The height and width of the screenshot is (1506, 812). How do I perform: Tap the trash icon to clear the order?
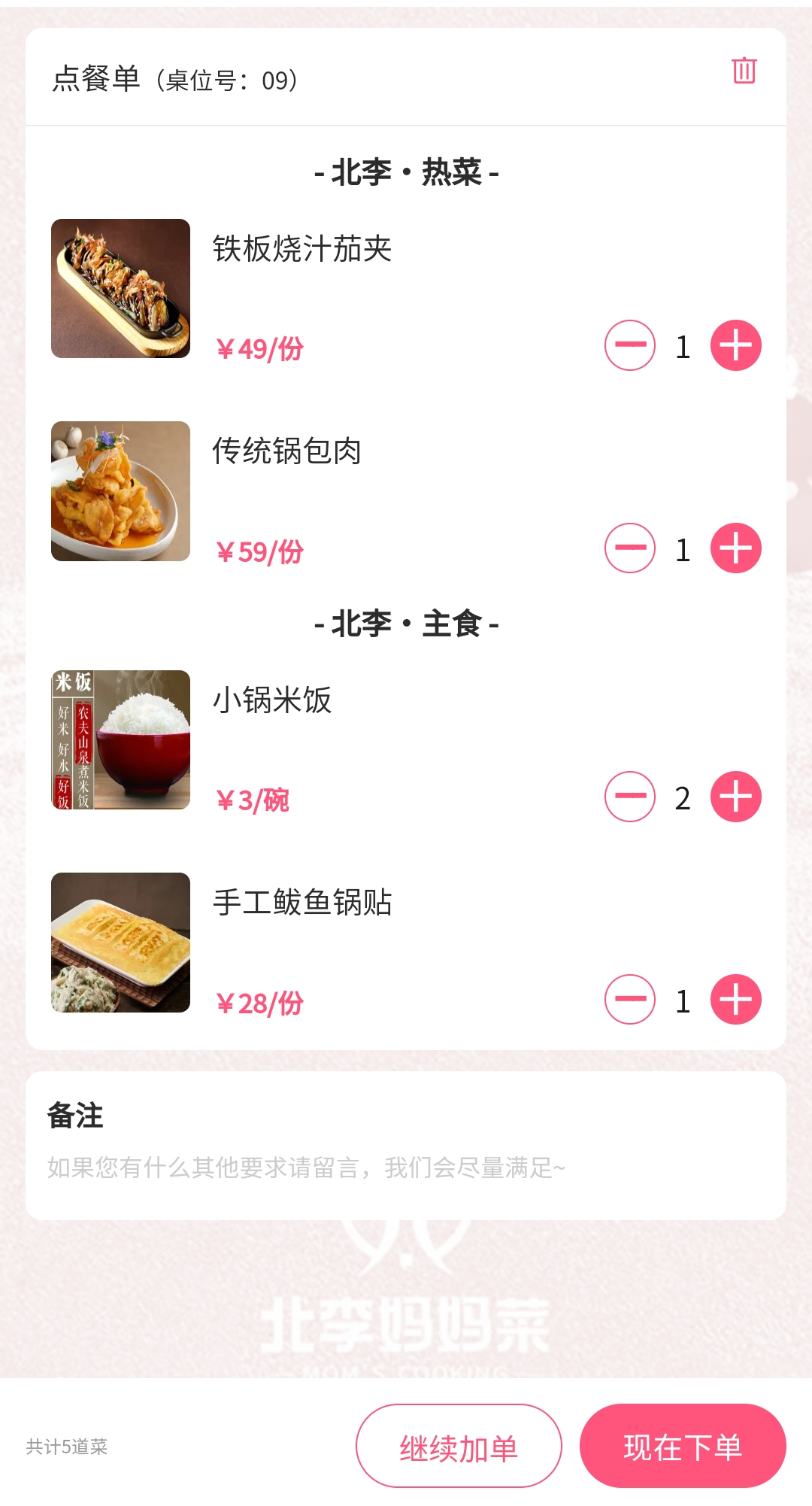click(744, 71)
